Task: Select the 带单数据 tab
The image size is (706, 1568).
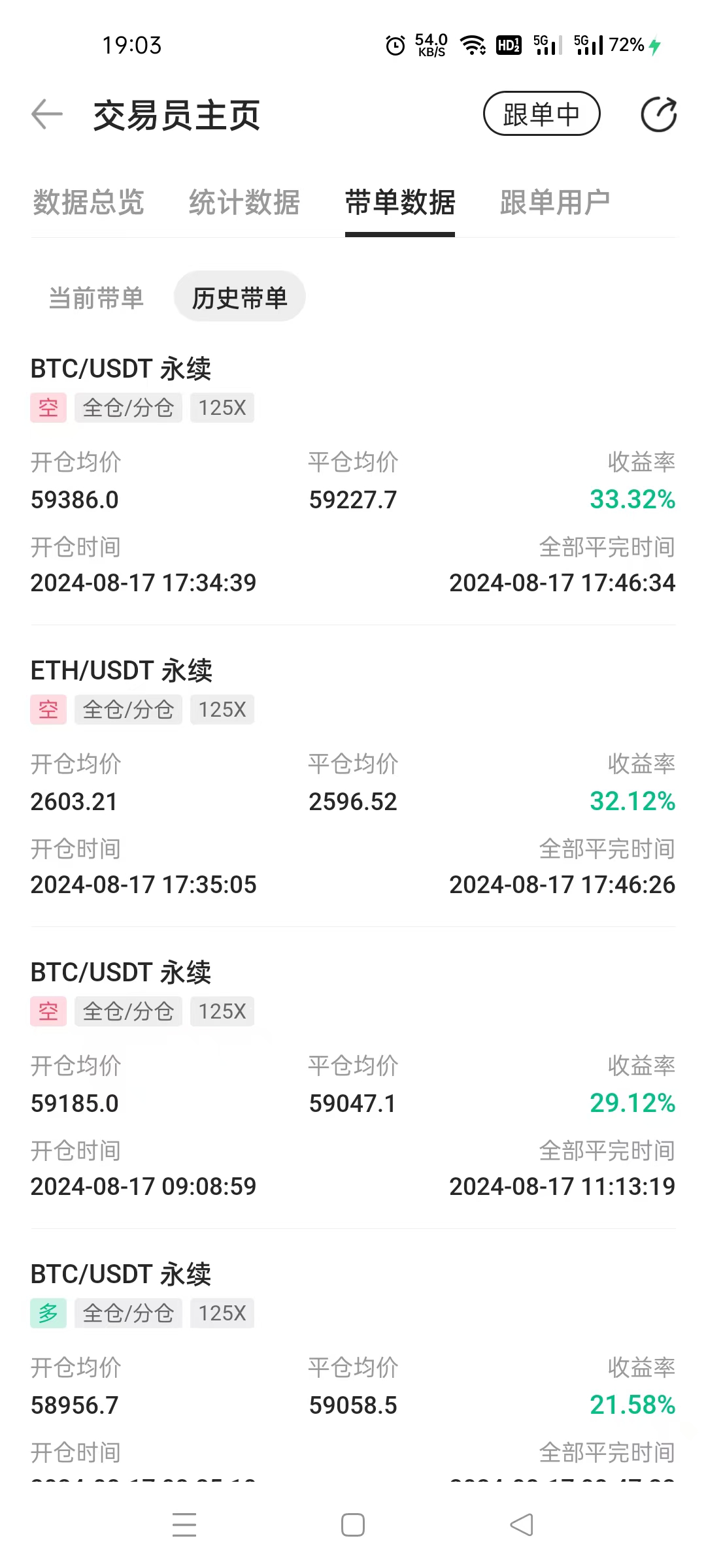Action: [x=400, y=203]
